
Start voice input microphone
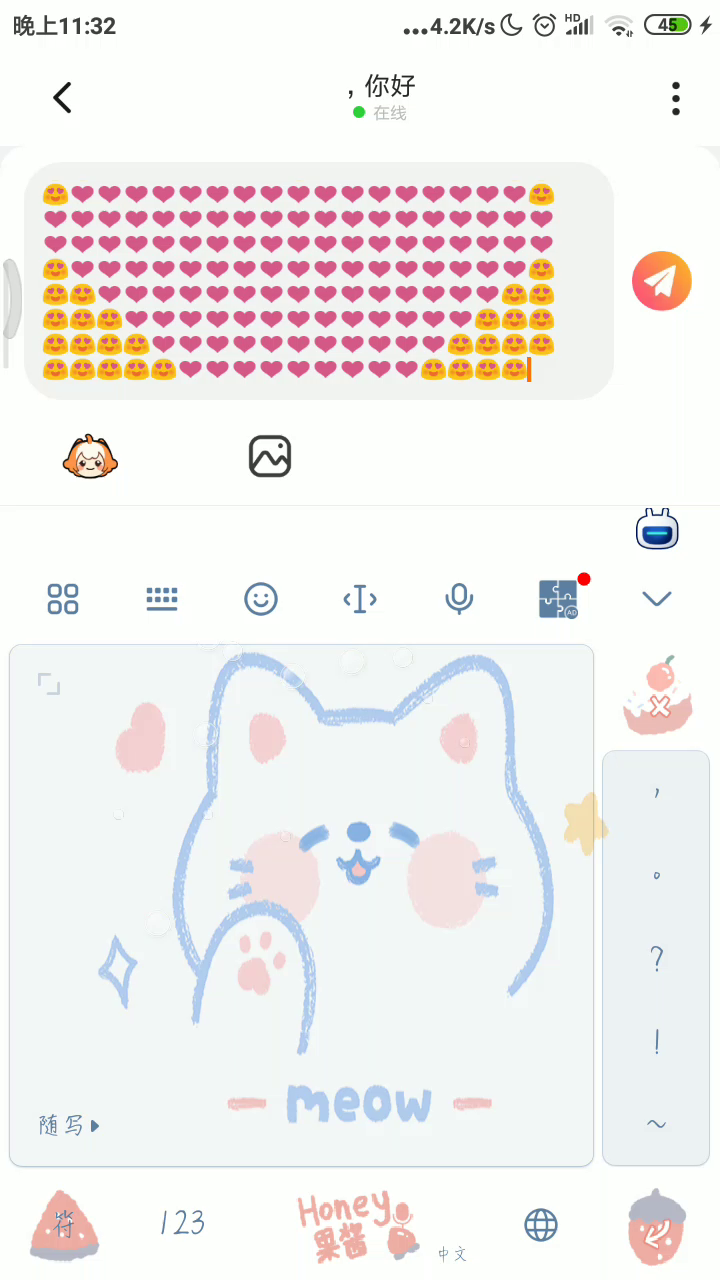pos(458,599)
